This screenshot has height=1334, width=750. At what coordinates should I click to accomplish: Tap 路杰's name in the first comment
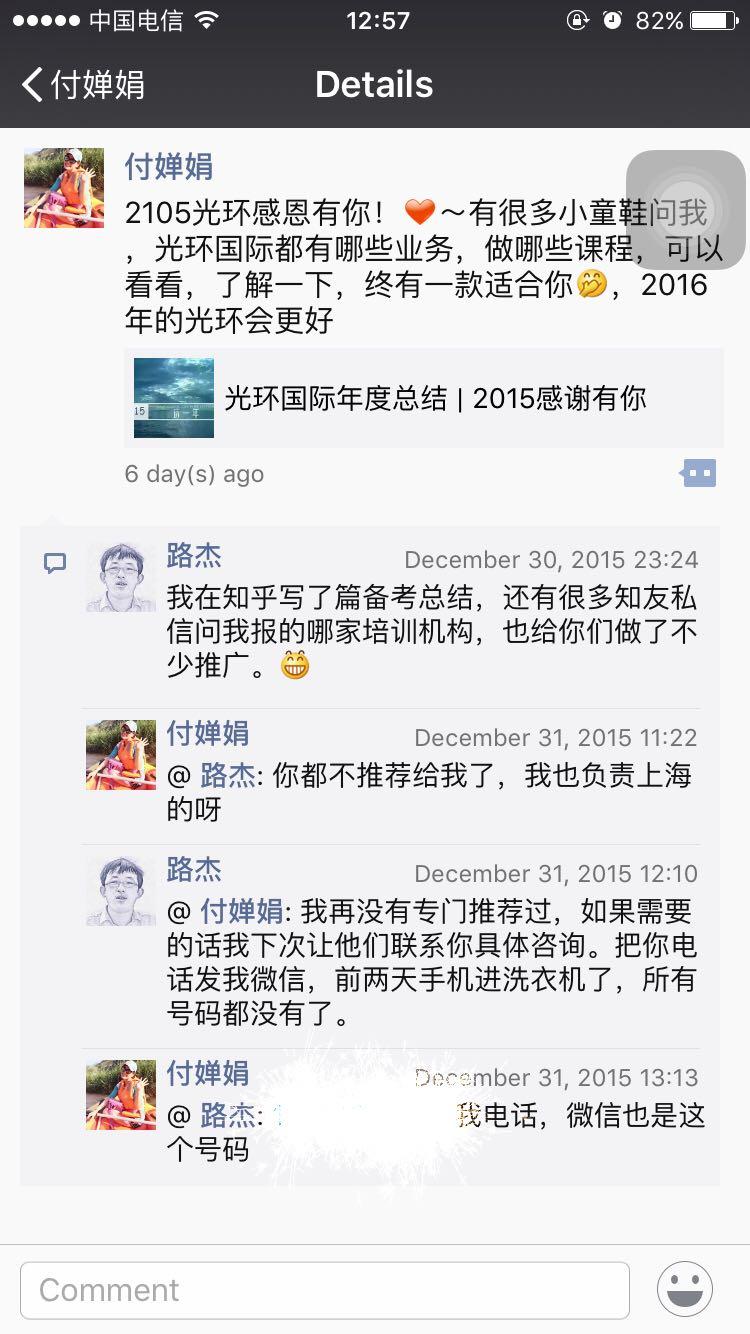(193, 557)
